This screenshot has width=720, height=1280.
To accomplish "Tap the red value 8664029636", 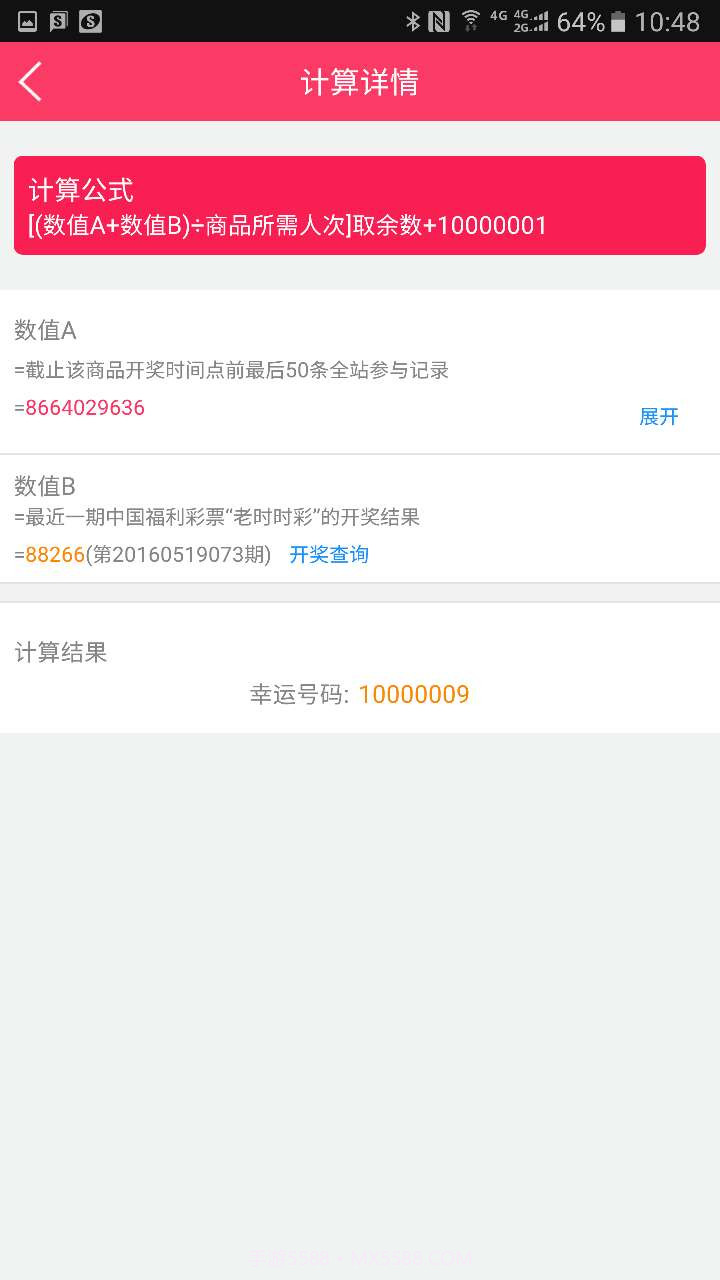I will click(x=86, y=409).
